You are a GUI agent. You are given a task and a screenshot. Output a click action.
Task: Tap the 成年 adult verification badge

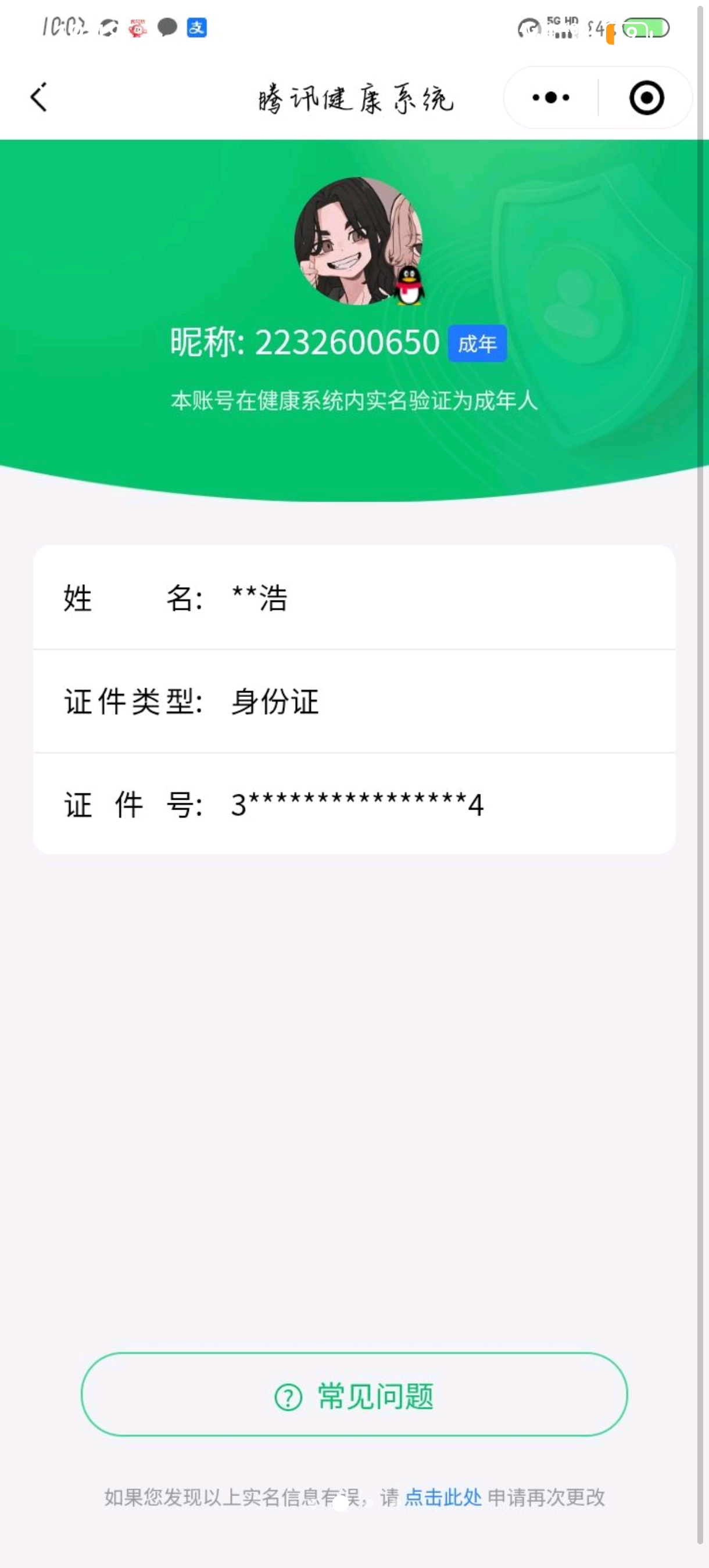(x=477, y=344)
